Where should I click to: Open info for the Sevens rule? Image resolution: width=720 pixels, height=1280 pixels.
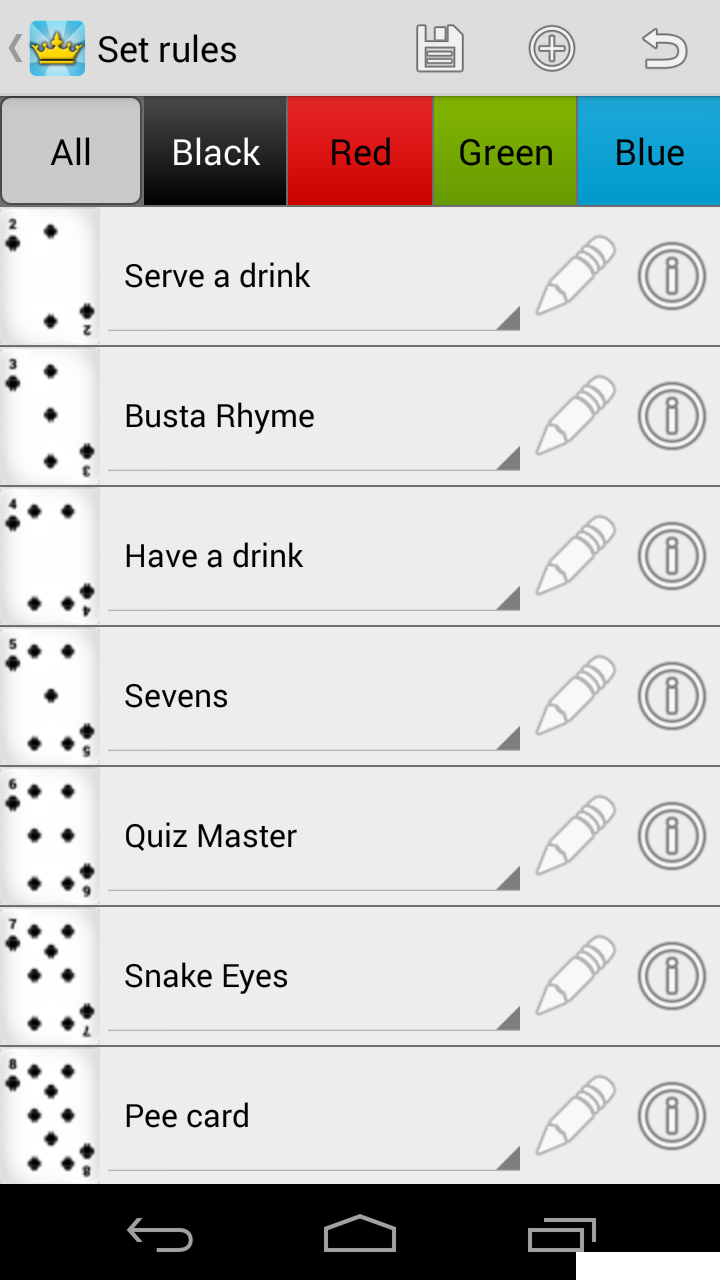[672, 696]
